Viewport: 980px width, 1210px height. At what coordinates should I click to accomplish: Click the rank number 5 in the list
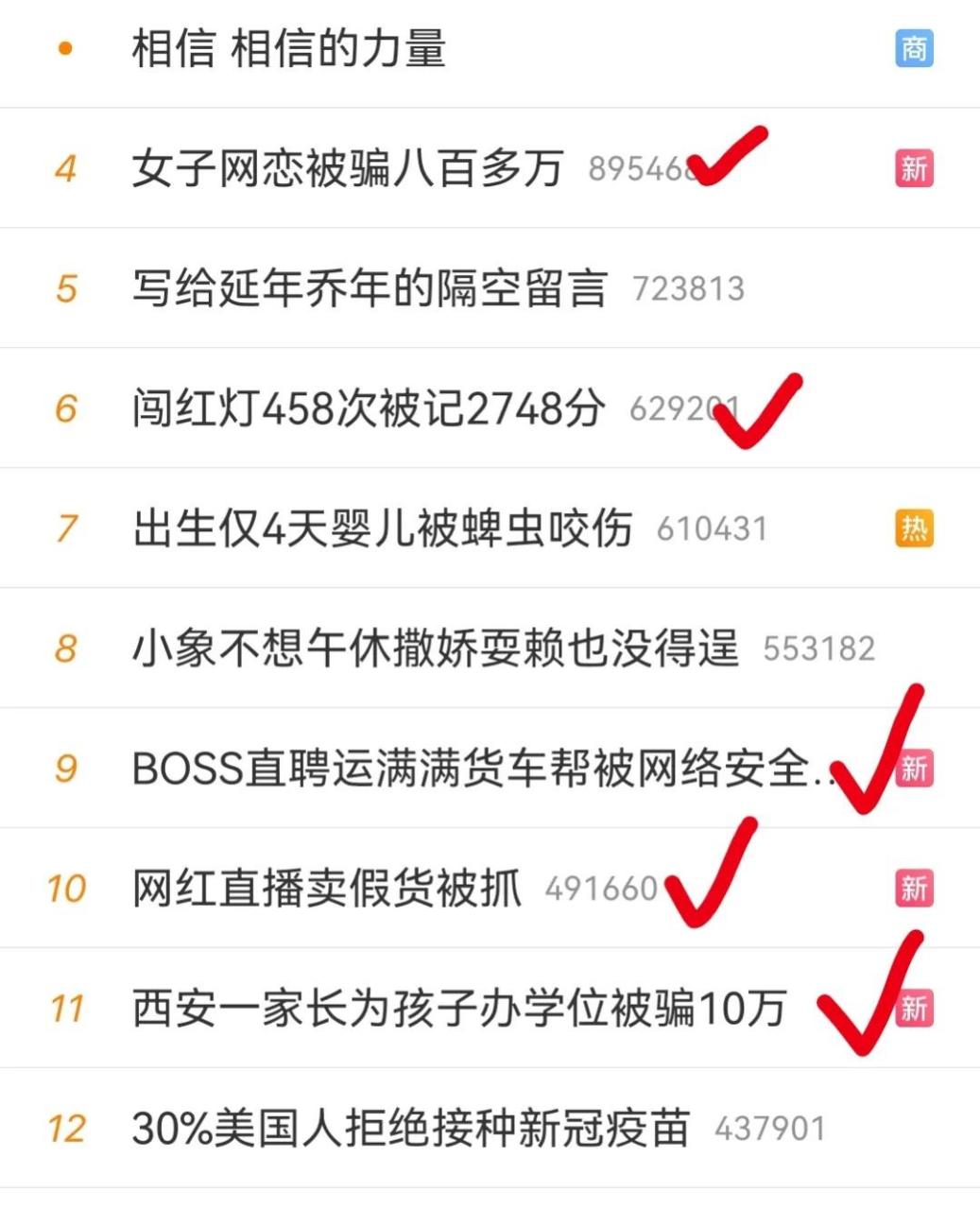pos(64,286)
